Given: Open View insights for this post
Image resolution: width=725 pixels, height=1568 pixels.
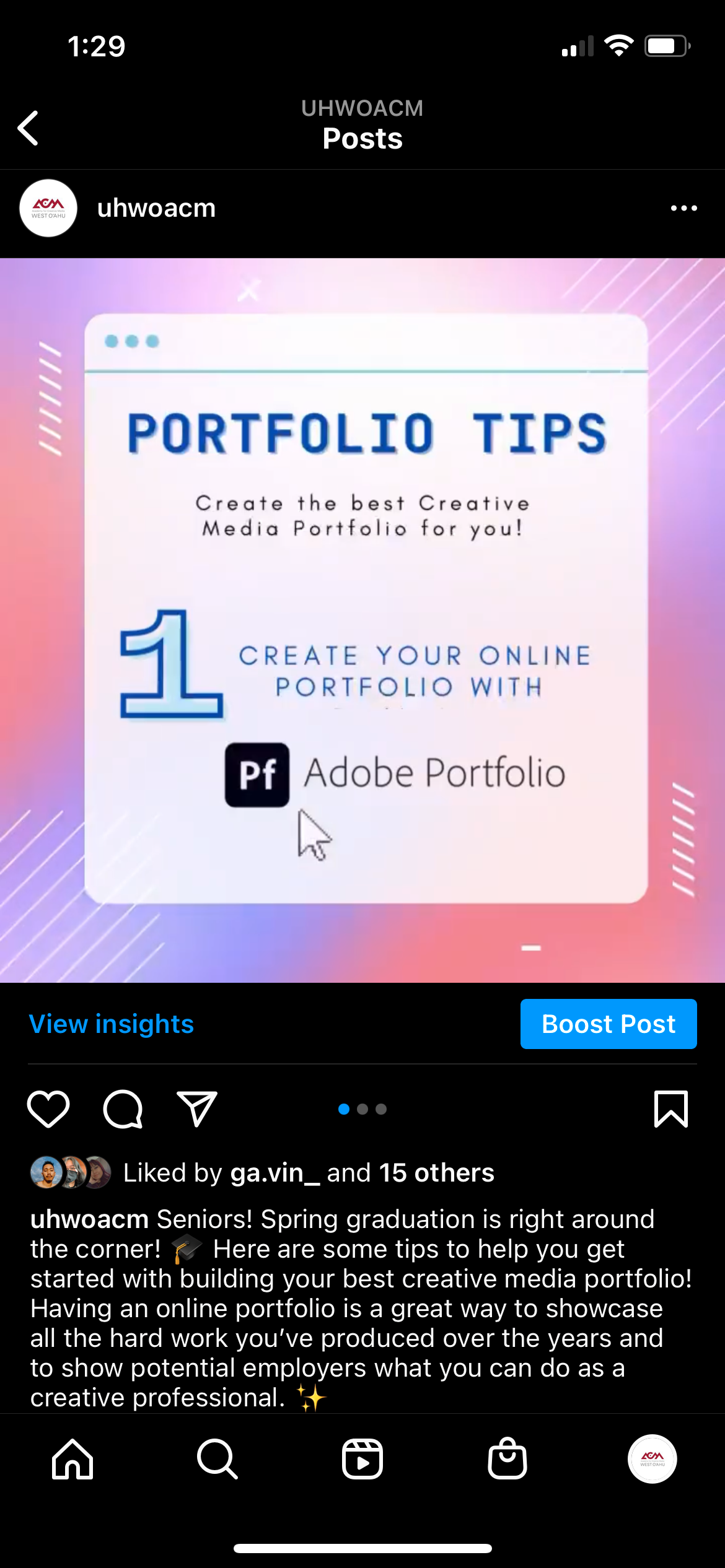Looking at the screenshot, I should 112,1024.
